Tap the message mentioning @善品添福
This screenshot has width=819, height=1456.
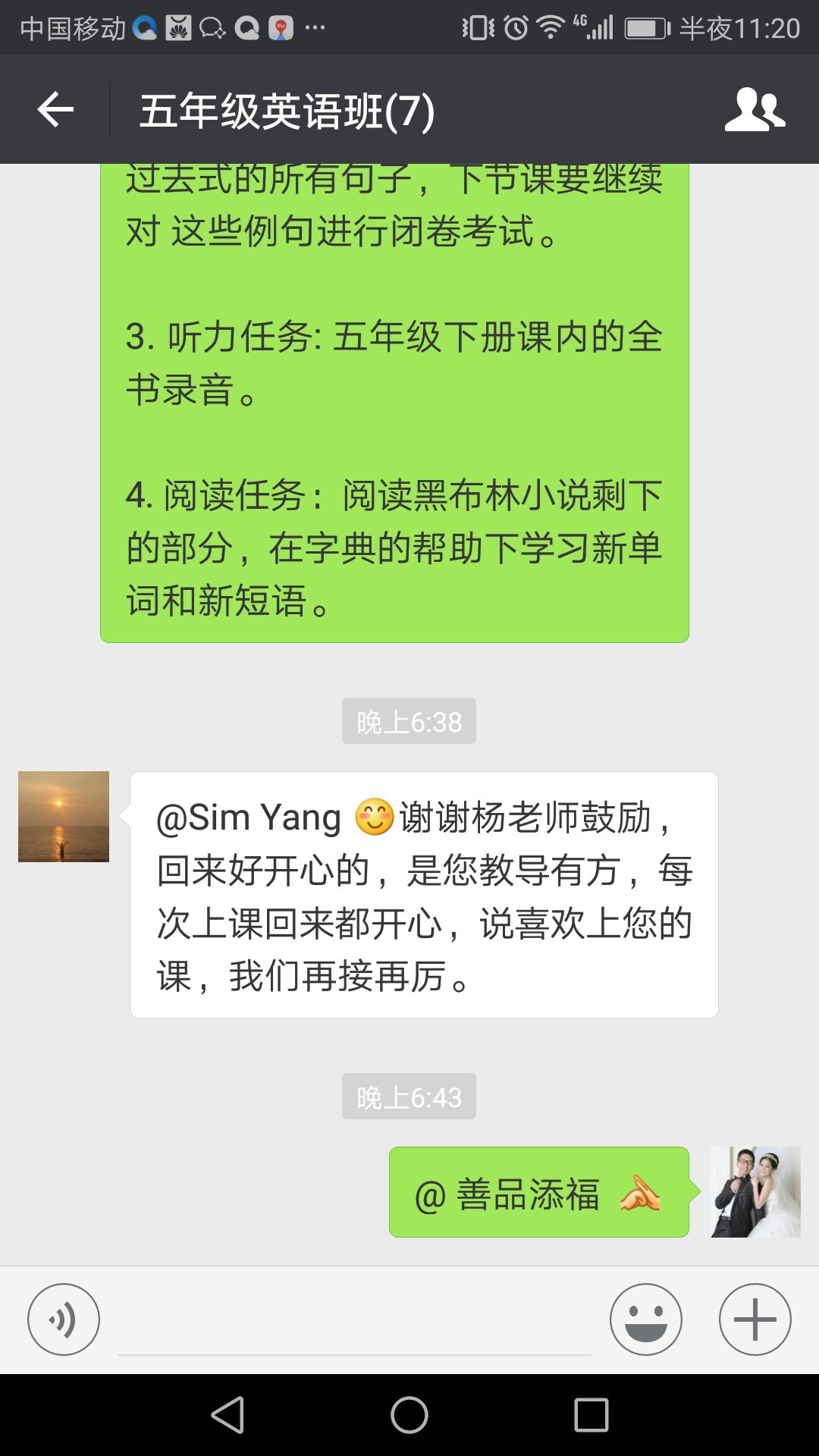pos(539,1191)
